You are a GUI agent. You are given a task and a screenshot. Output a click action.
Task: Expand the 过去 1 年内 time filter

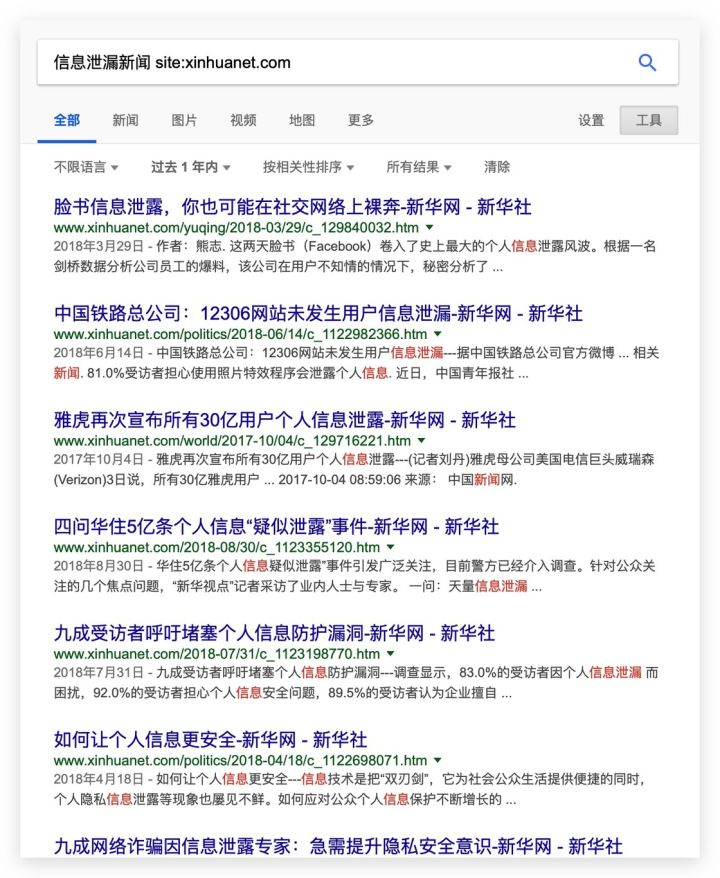190,167
